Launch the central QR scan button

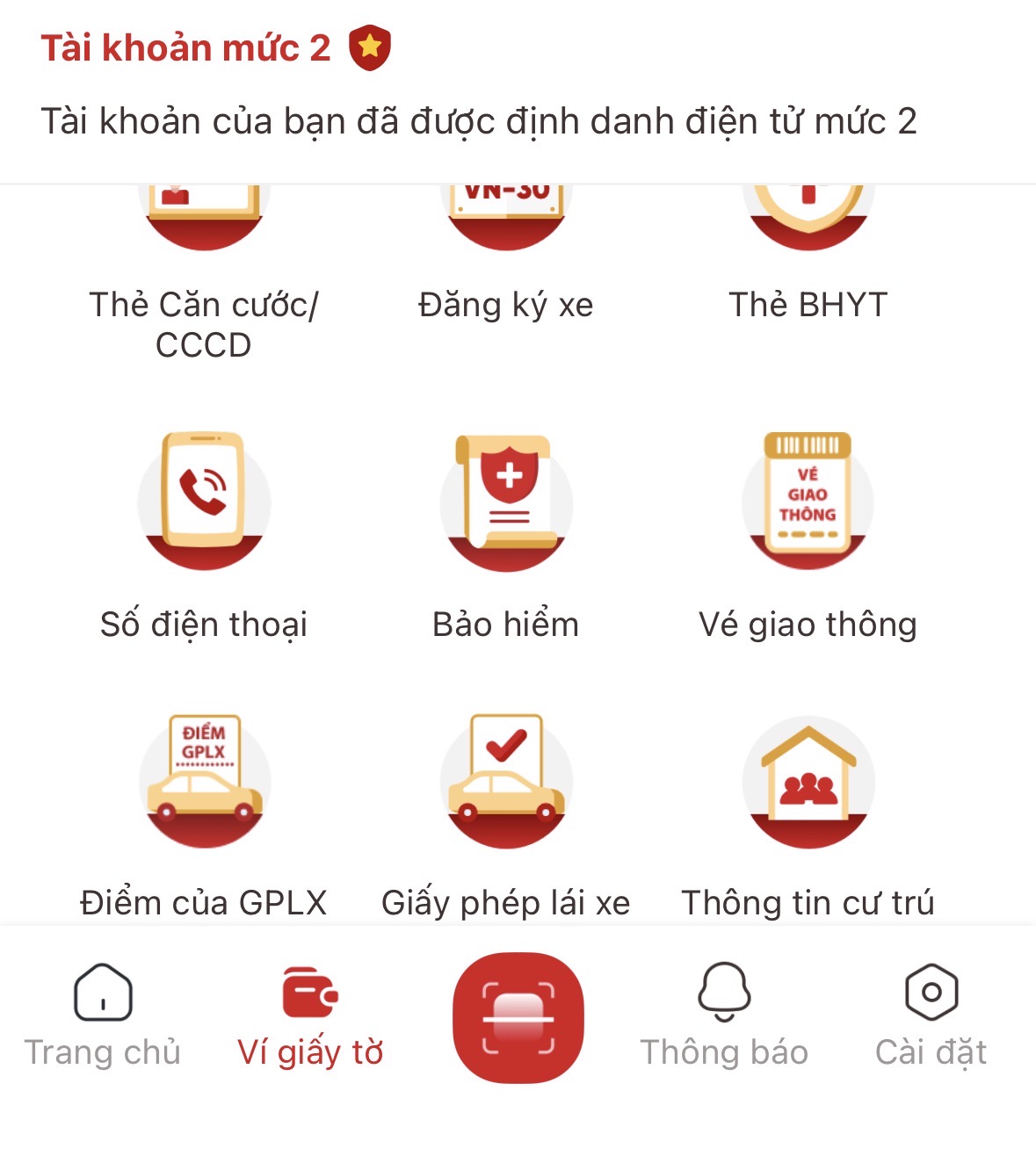pyautogui.click(x=518, y=1019)
